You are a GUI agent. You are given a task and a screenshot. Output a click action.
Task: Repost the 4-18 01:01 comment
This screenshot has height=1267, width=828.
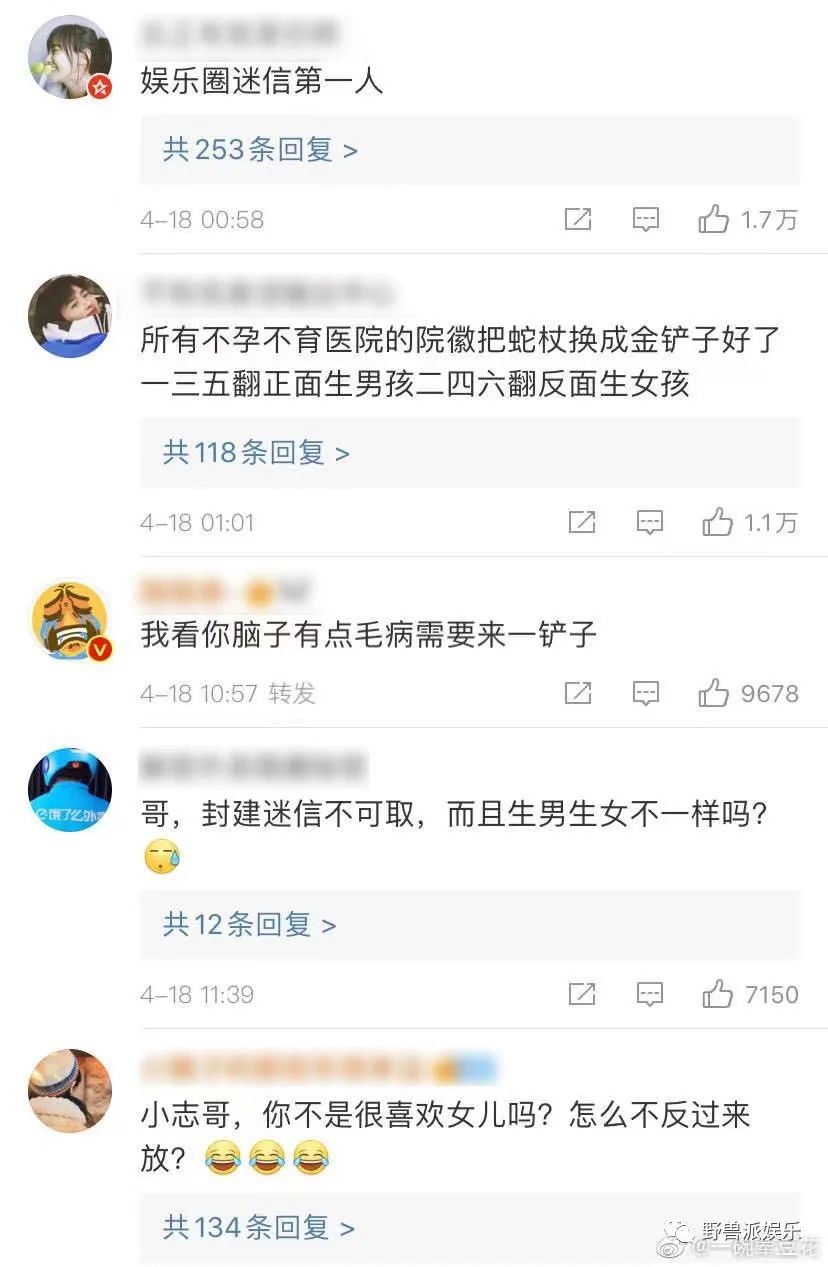pyautogui.click(x=582, y=522)
